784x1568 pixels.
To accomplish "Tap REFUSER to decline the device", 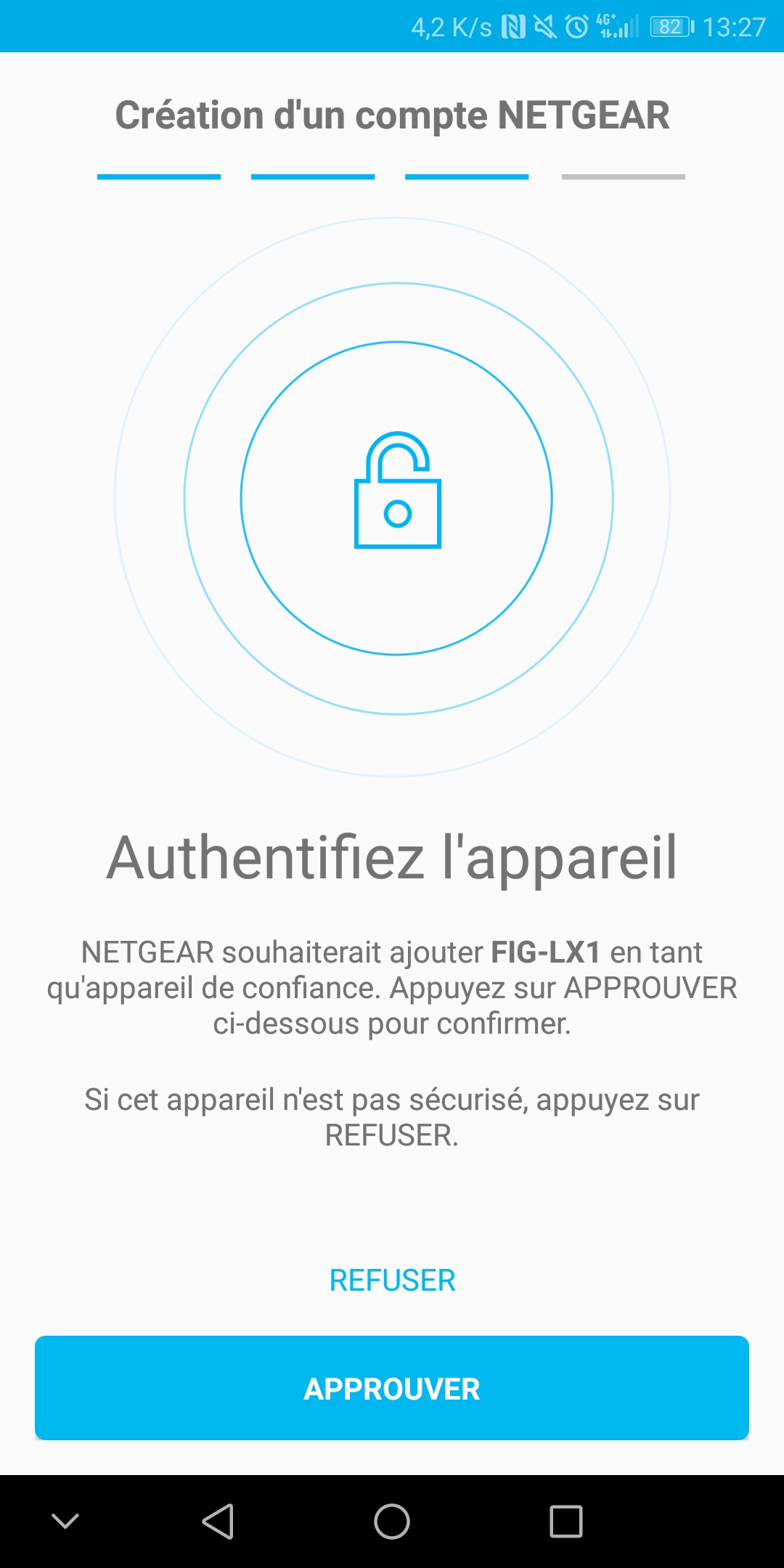I will tap(392, 1281).
